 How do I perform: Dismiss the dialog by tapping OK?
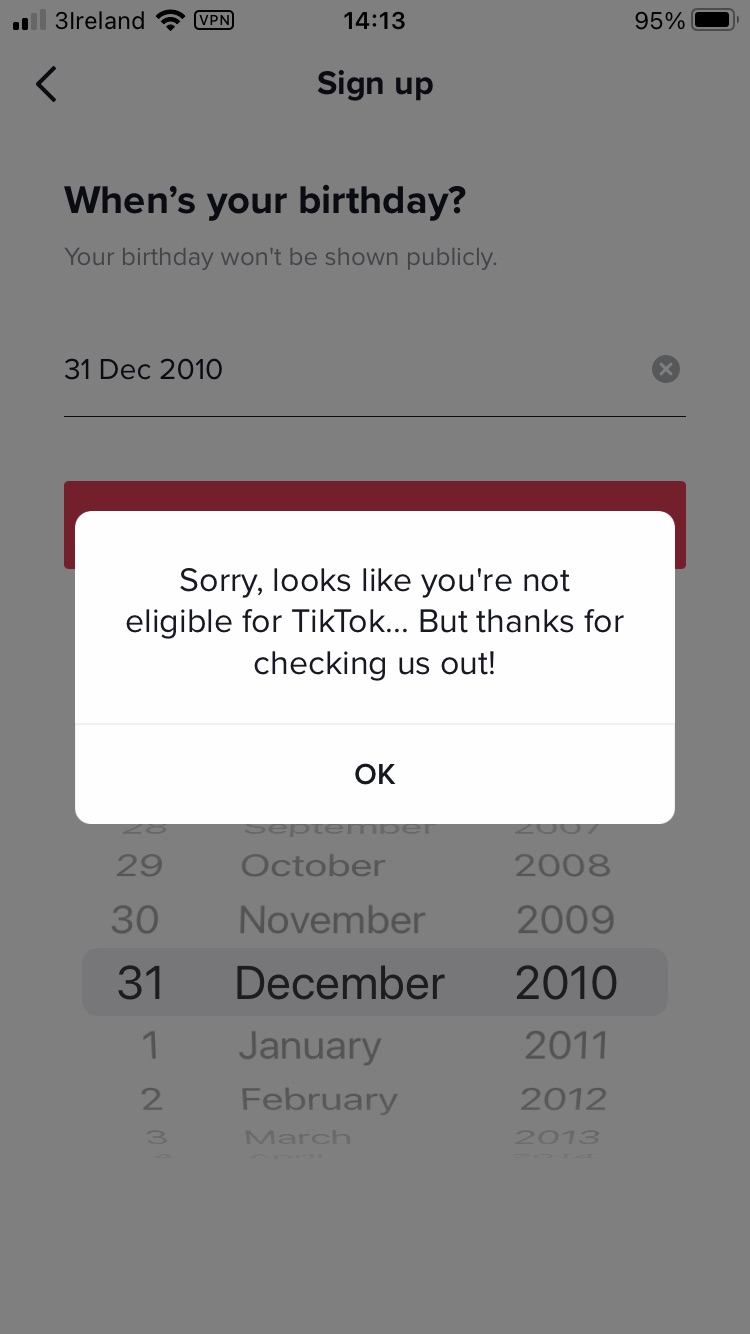pyautogui.click(x=375, y=774)
